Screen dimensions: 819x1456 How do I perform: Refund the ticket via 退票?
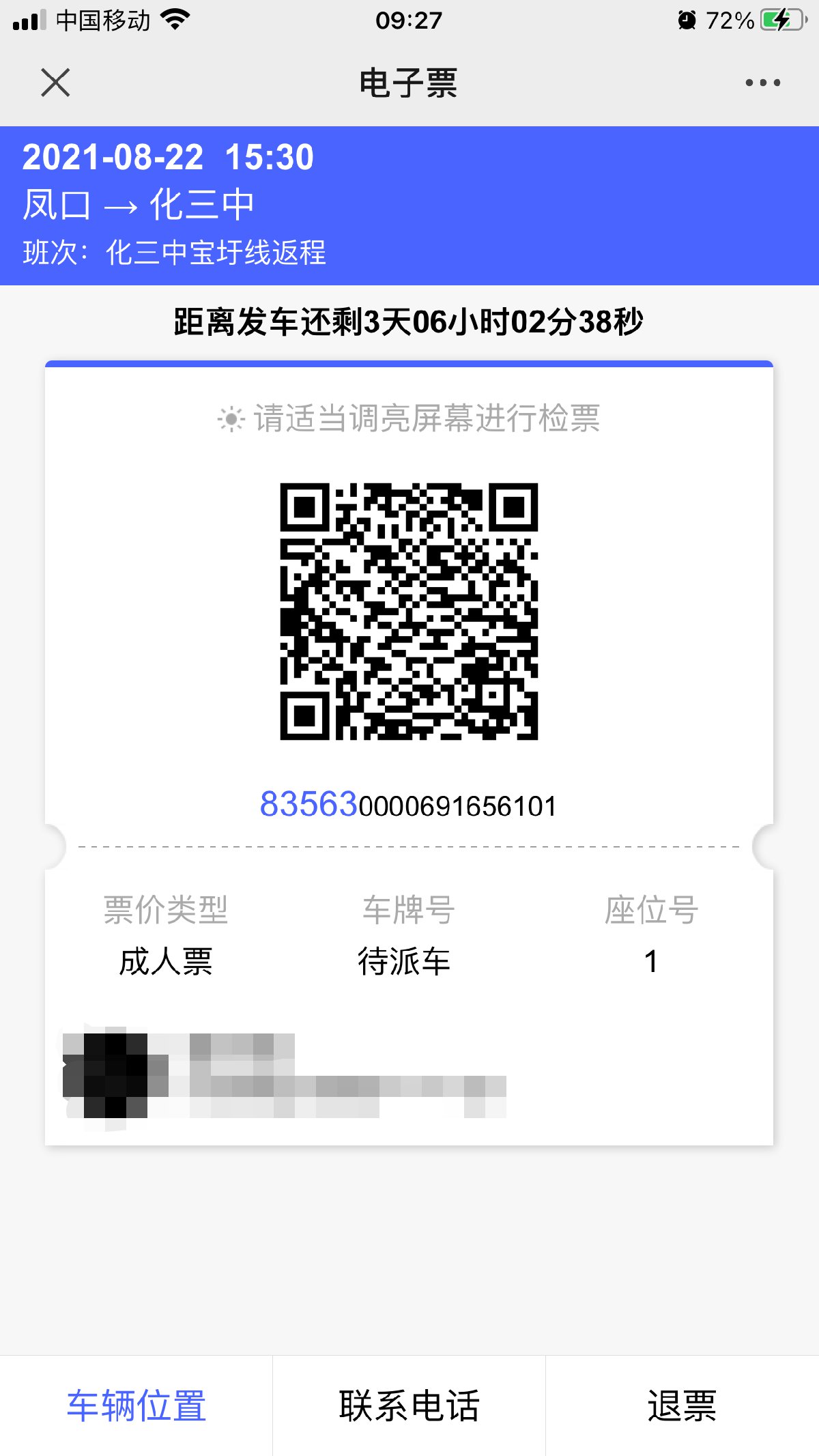pos(682,1406)
